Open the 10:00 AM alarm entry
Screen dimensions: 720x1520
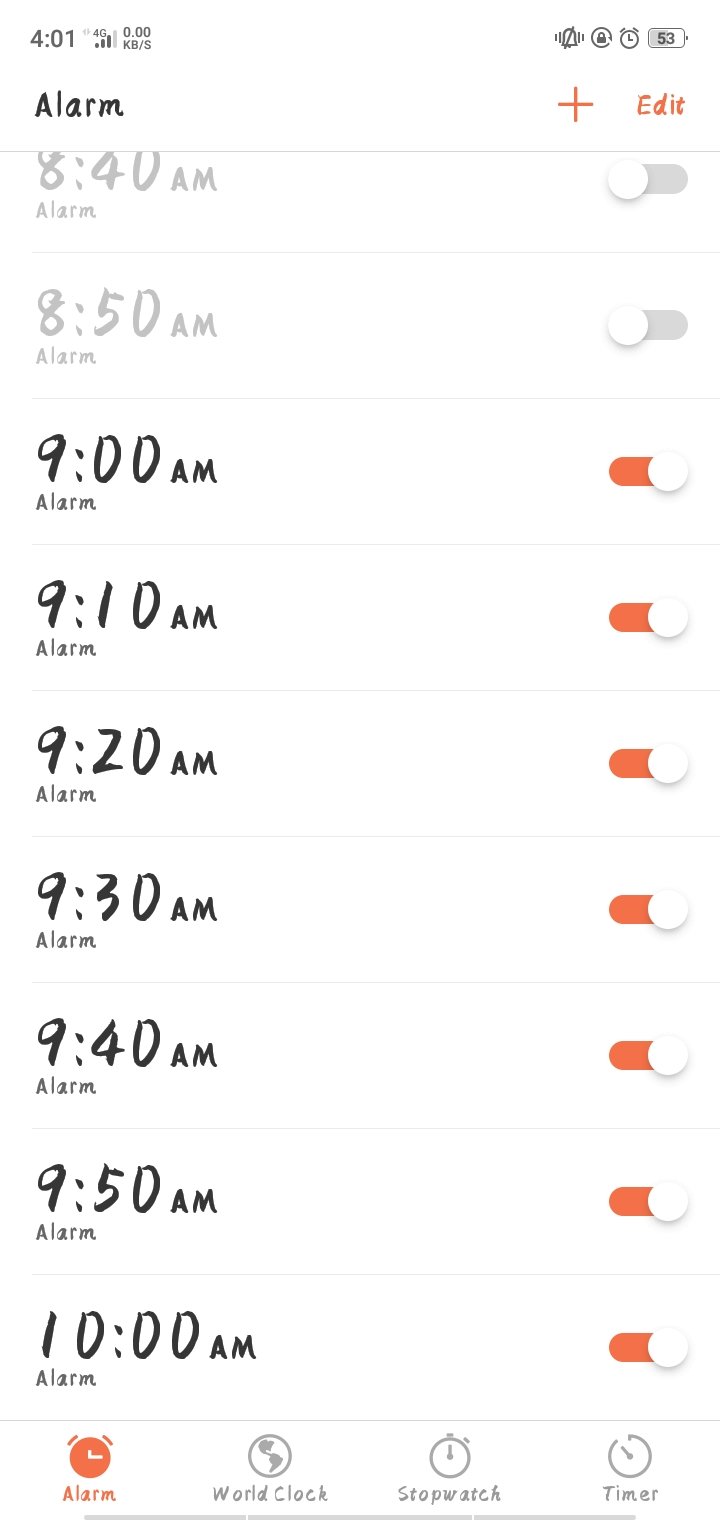(360, 1348)
